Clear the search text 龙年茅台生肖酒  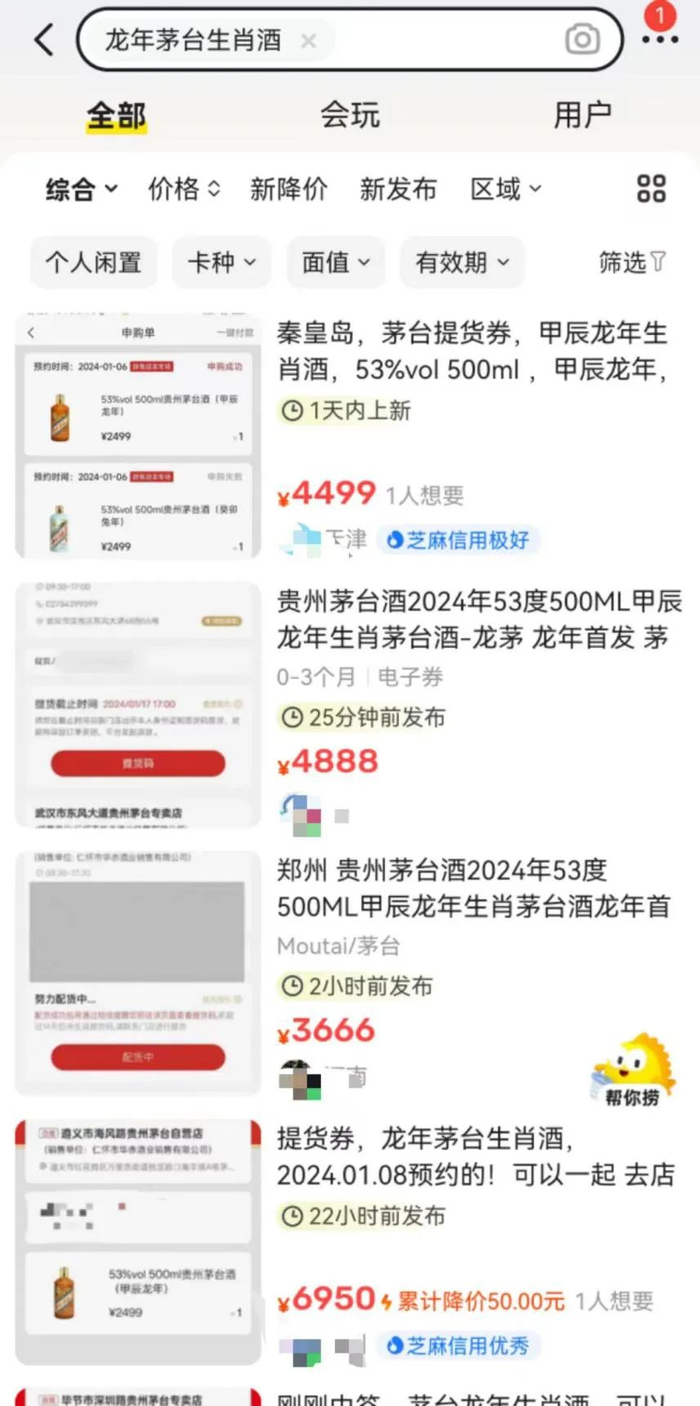[309, 41]
